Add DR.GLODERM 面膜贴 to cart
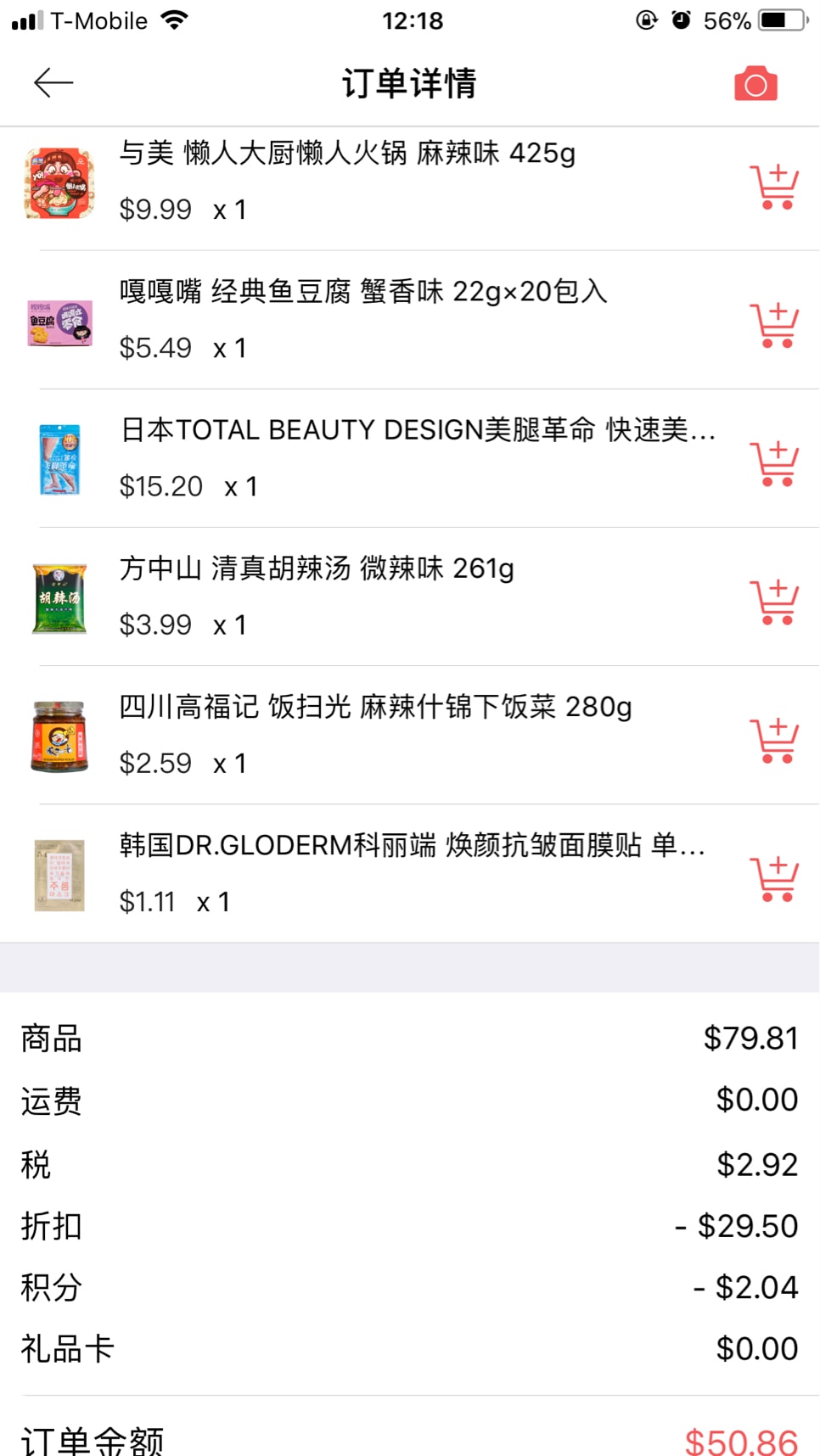 pyautogui.click(x=774, y=878)
